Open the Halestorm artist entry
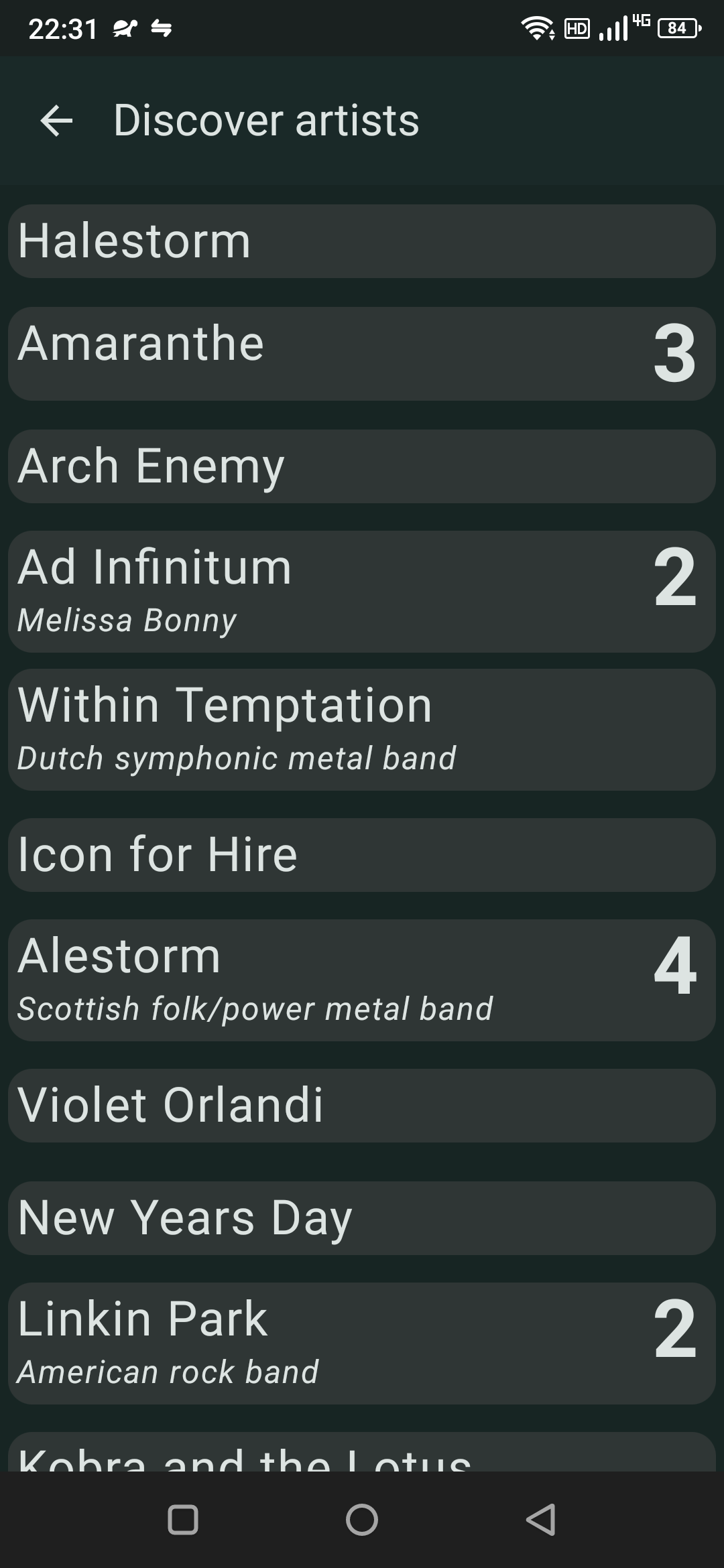The height and width of the screenshot is (1568, 724). 362,241
